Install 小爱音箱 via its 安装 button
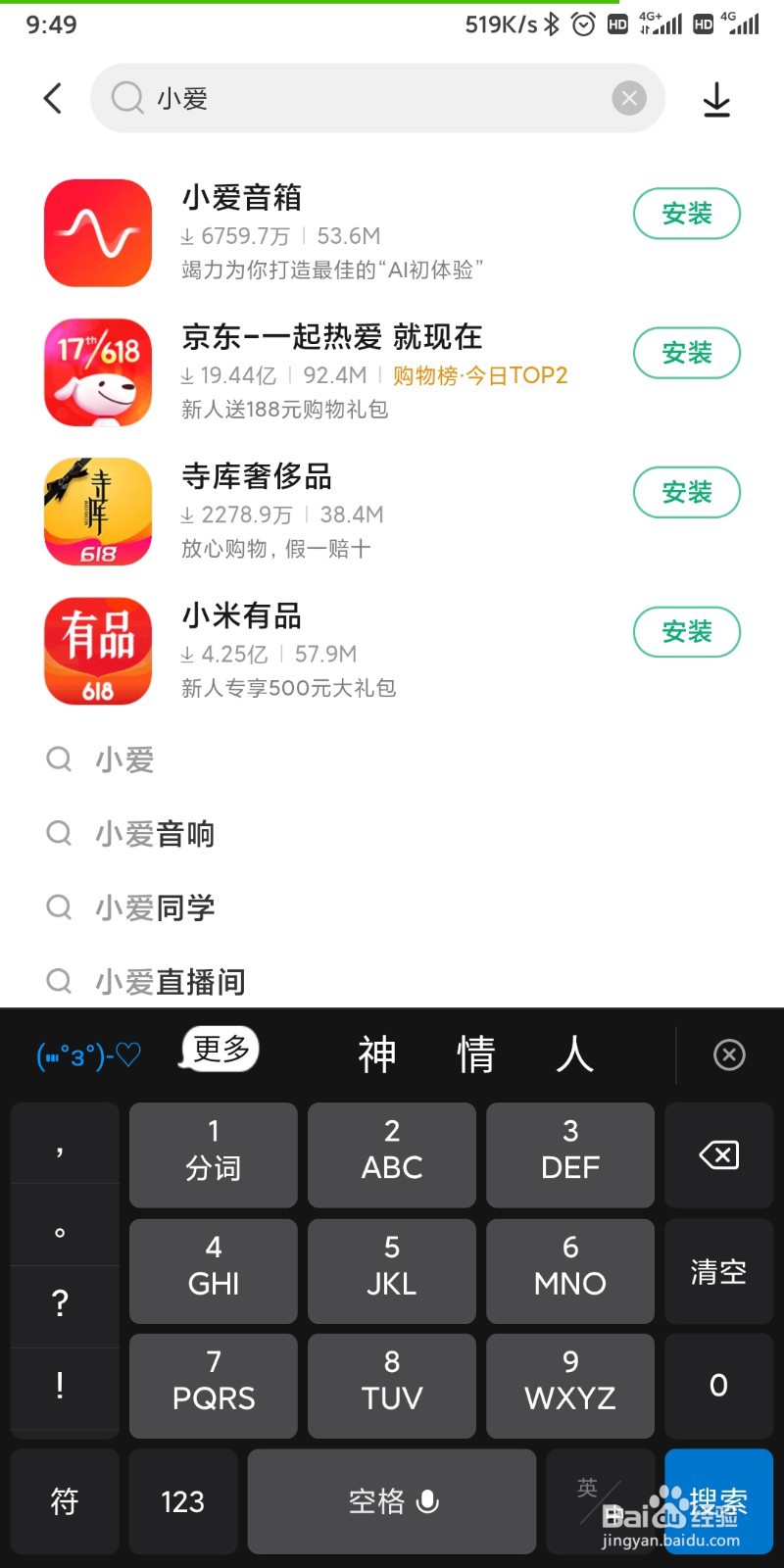784x1568 pixels. tap(687, 214)
